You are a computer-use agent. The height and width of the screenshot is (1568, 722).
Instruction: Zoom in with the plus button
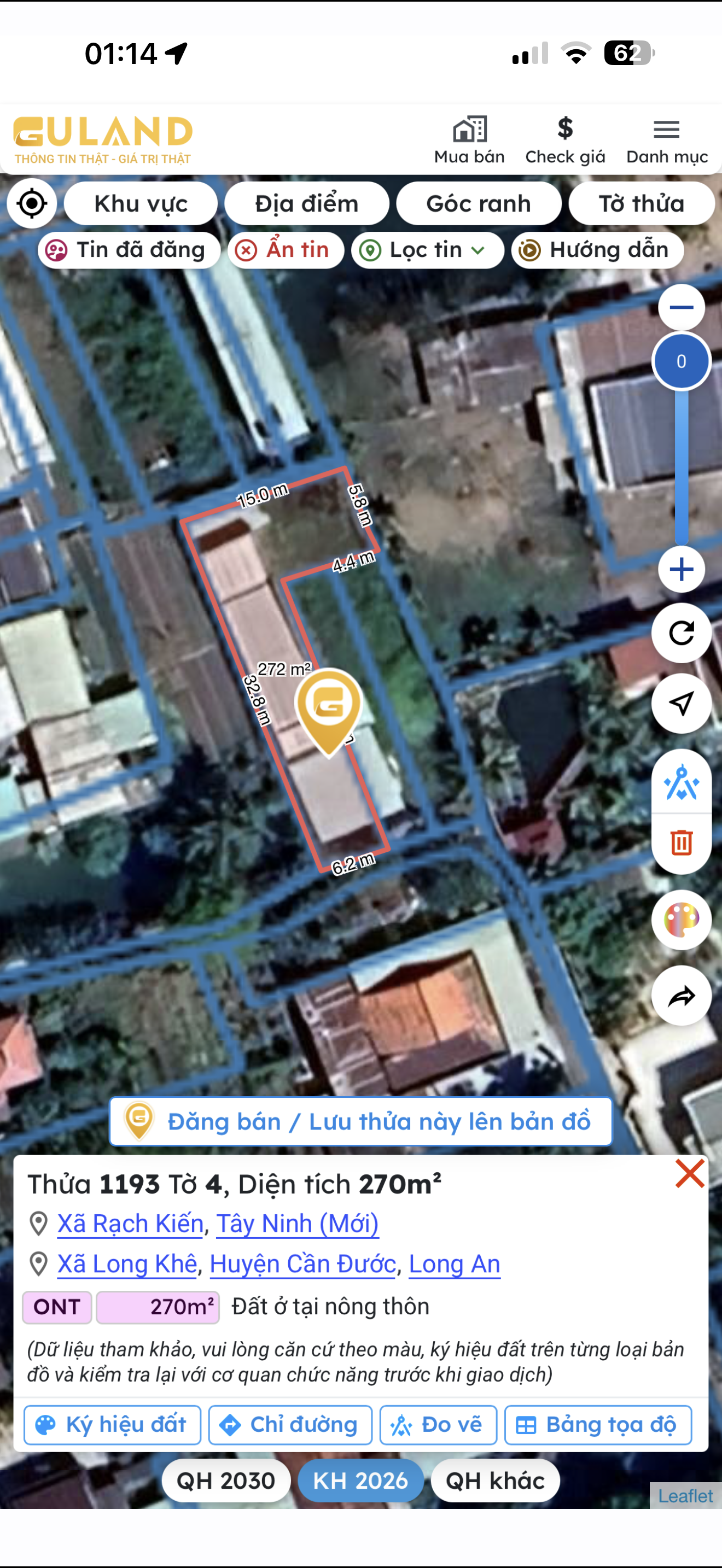[681, 570]
